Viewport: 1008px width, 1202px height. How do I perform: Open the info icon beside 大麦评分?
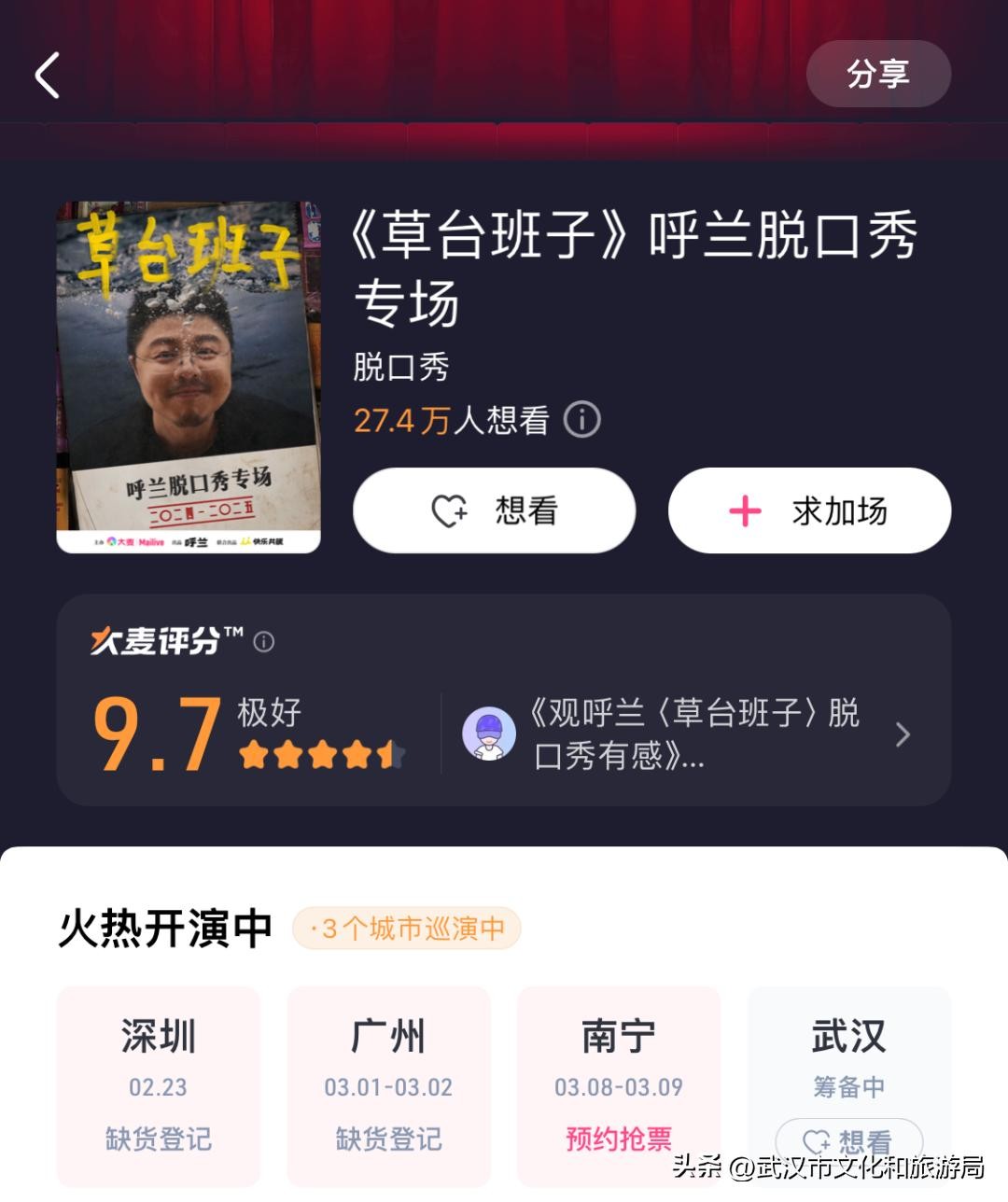pyautogui.click(x=264, y=642)
